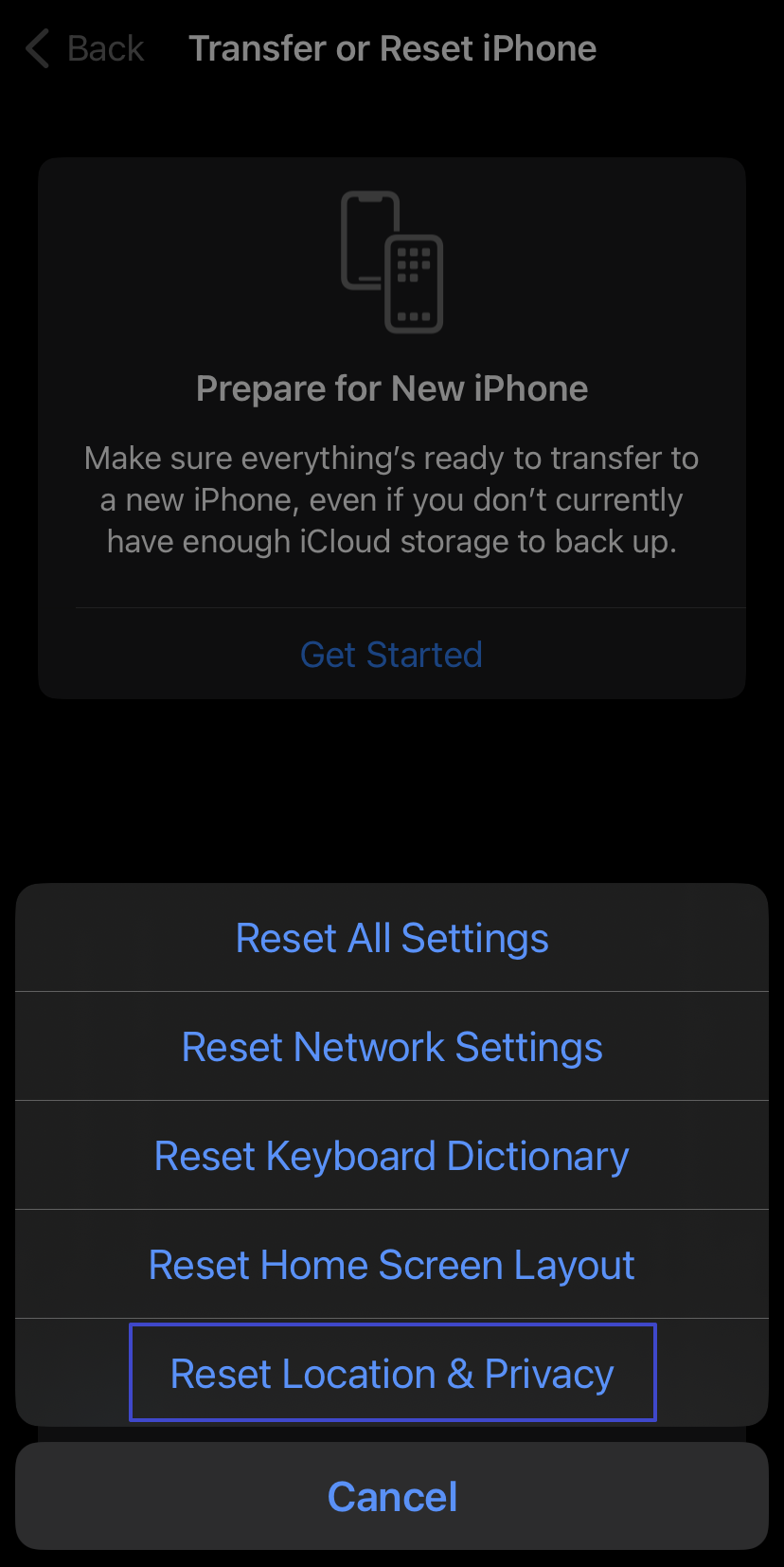Tap Reset Home Screen Layout
784x1567 pixels.
coord(391,1264)
